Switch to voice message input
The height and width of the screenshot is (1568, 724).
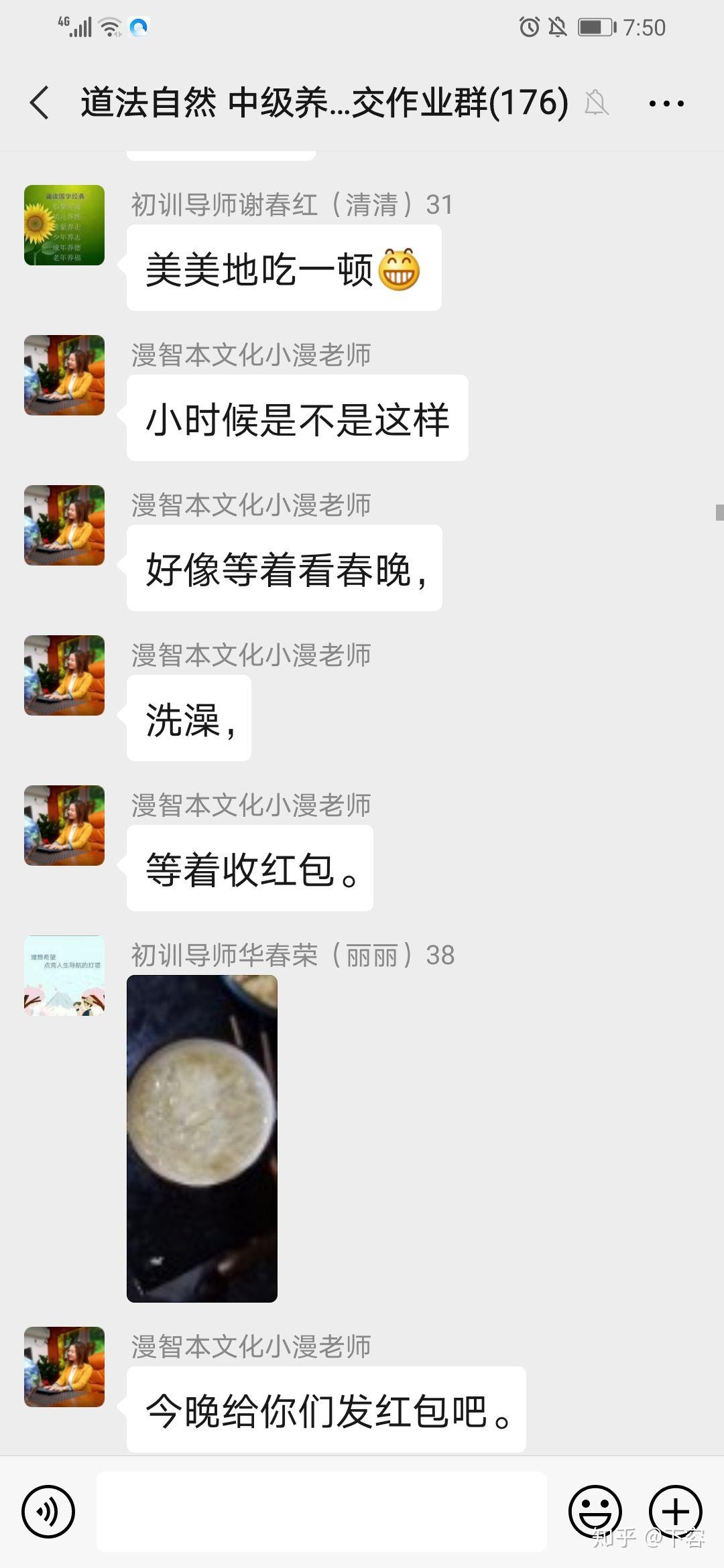pyautogui.click(x=48, y=1512)
